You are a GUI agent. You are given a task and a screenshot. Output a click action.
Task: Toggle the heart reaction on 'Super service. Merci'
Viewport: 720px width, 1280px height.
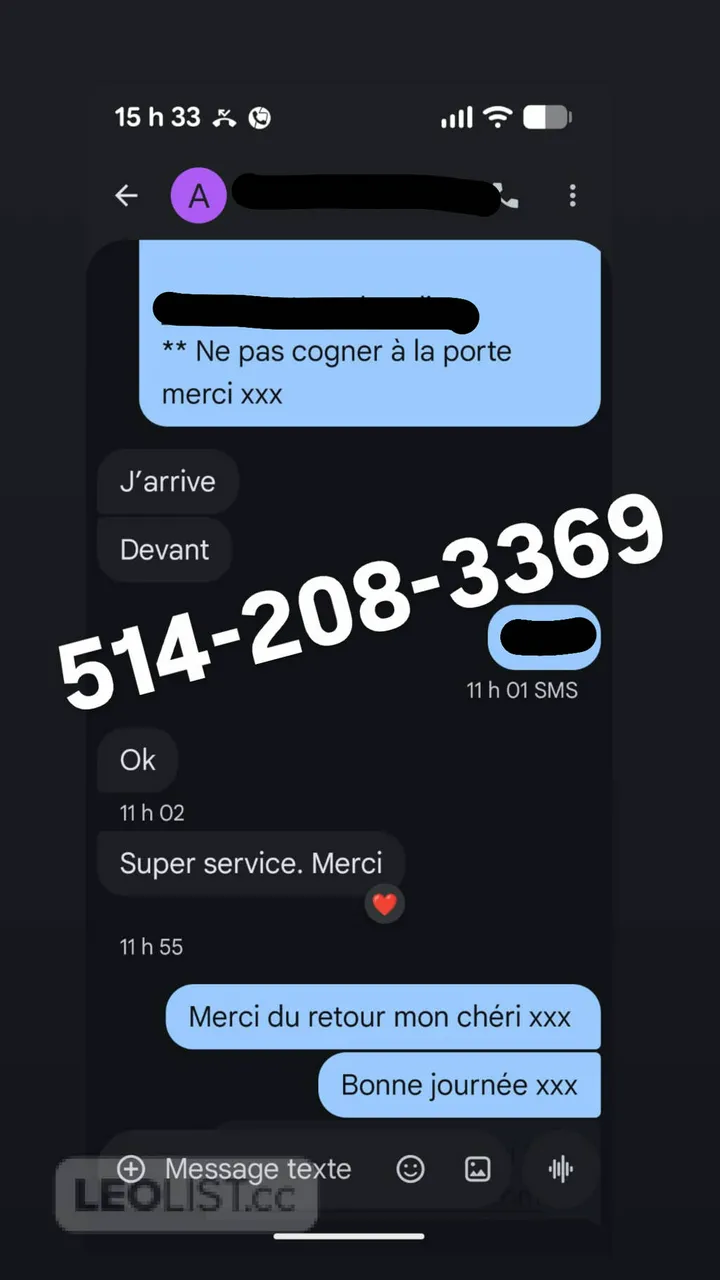[x=384, y=904]
